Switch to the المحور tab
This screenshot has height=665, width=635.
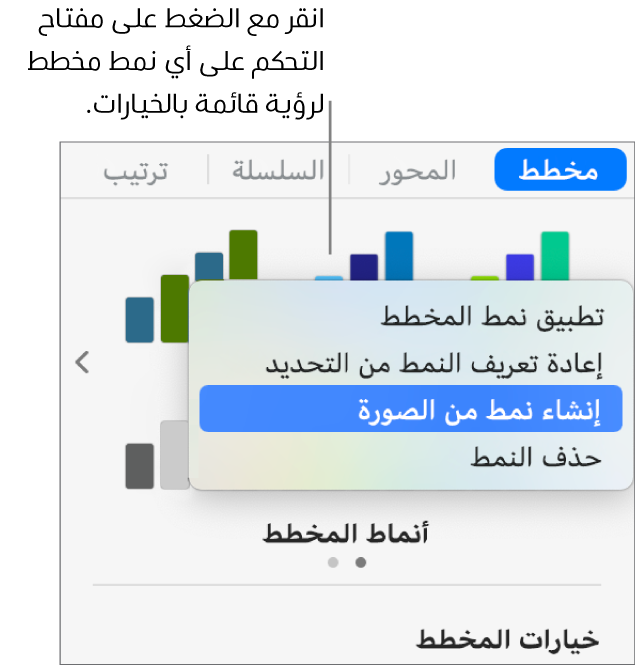click(417, 170)
